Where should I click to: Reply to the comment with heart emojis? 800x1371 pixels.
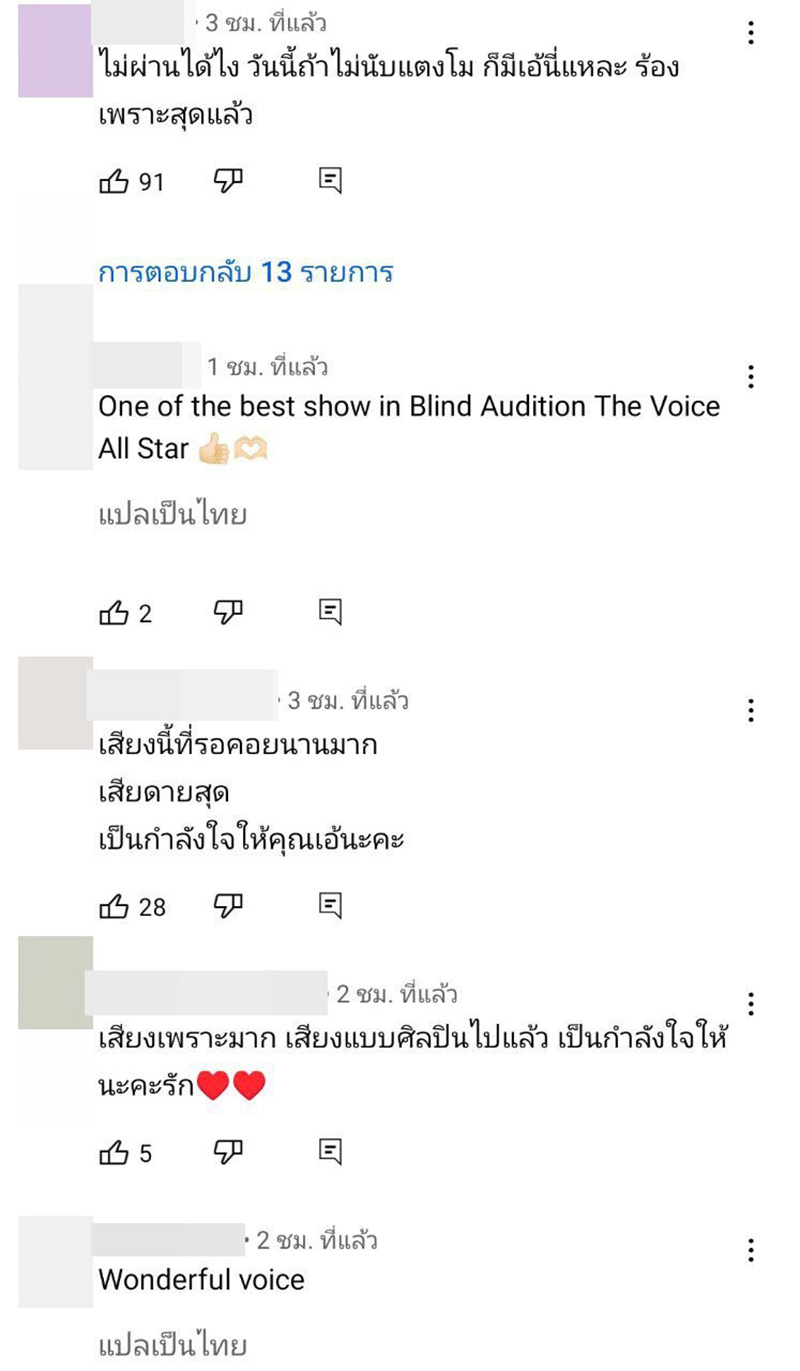pos(331,1151)
